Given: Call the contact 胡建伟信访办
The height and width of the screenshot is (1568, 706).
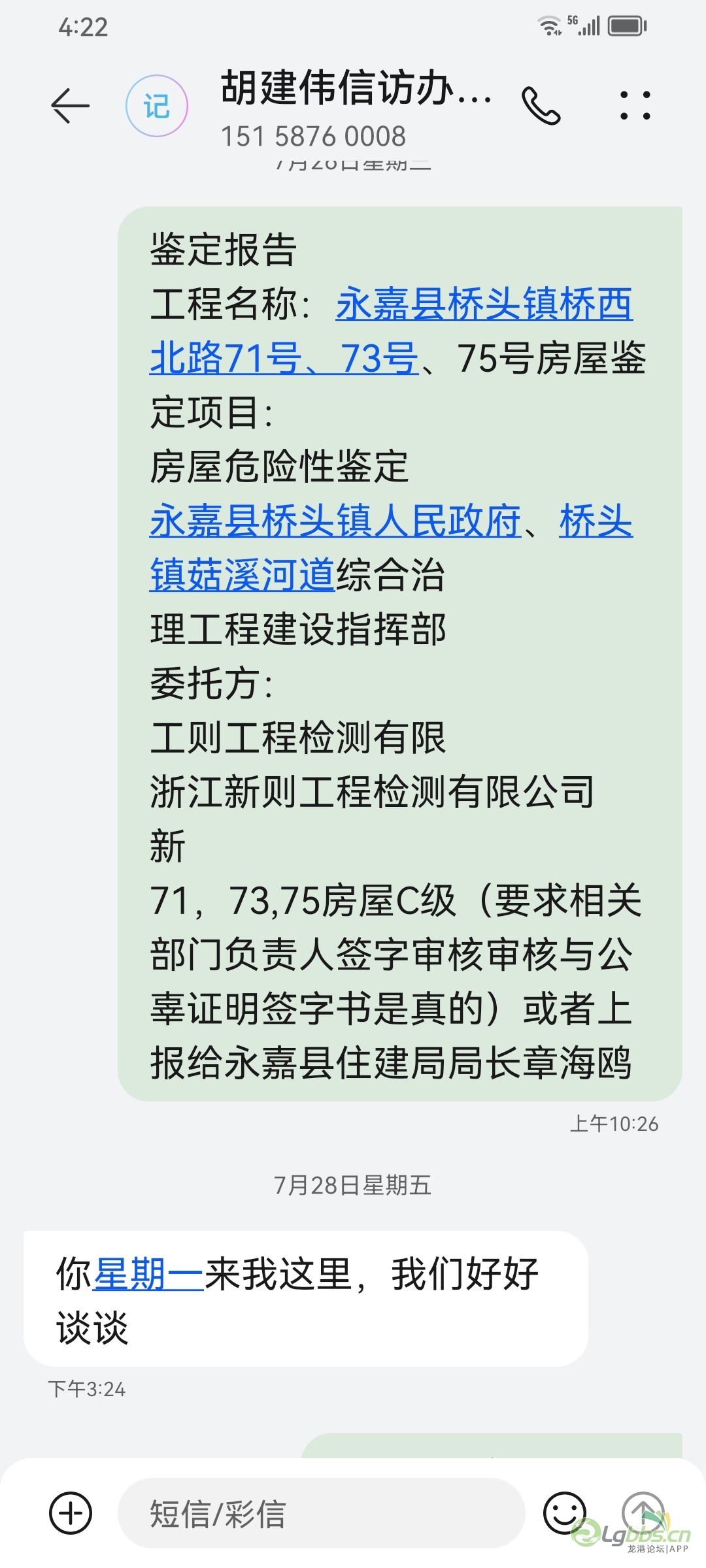Looking at the screenshot, I should 541,106.
